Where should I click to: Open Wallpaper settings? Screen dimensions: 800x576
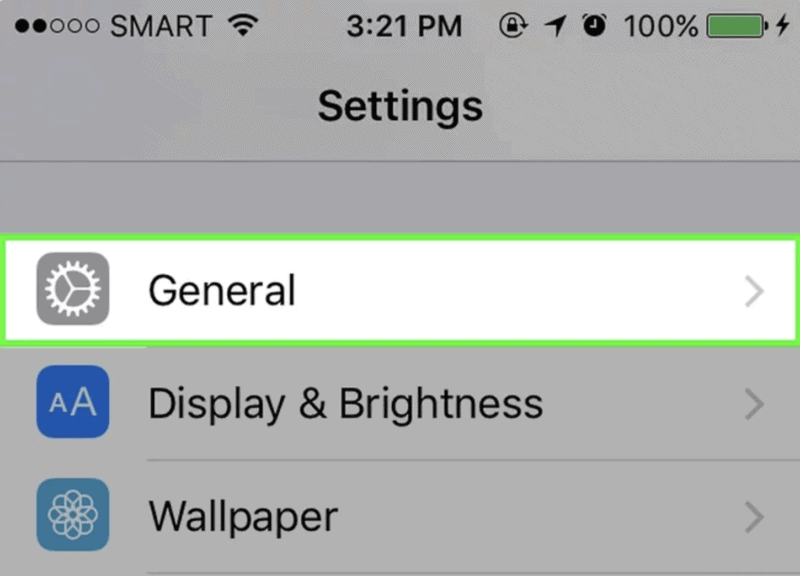[x=400, y=516]
